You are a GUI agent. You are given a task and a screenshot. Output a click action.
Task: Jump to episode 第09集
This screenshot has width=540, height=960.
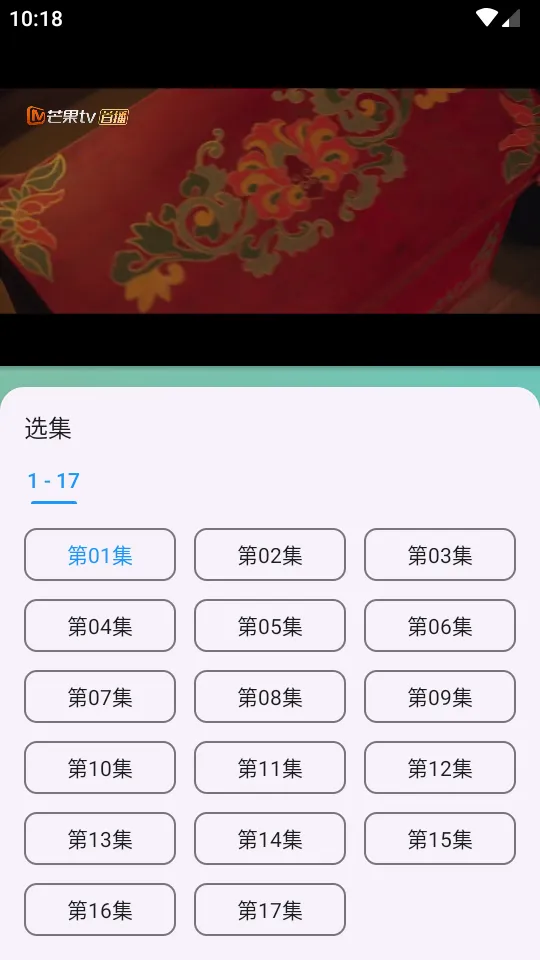(x=440, y=697)
